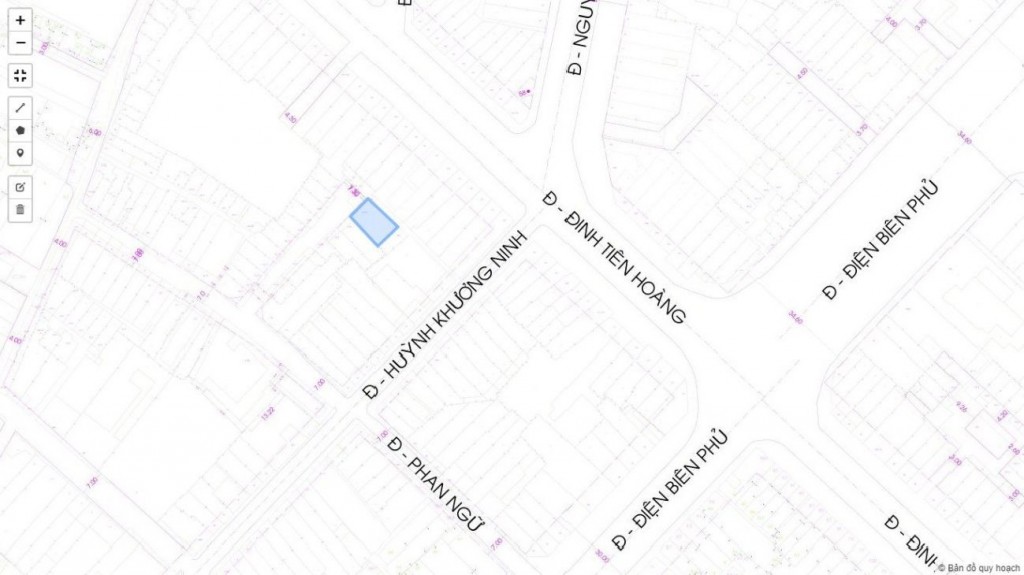Screen dimensions: 1024x575
Task: Open the Bản đồ quy hoạch attribution link
Action: coord(983,567)
